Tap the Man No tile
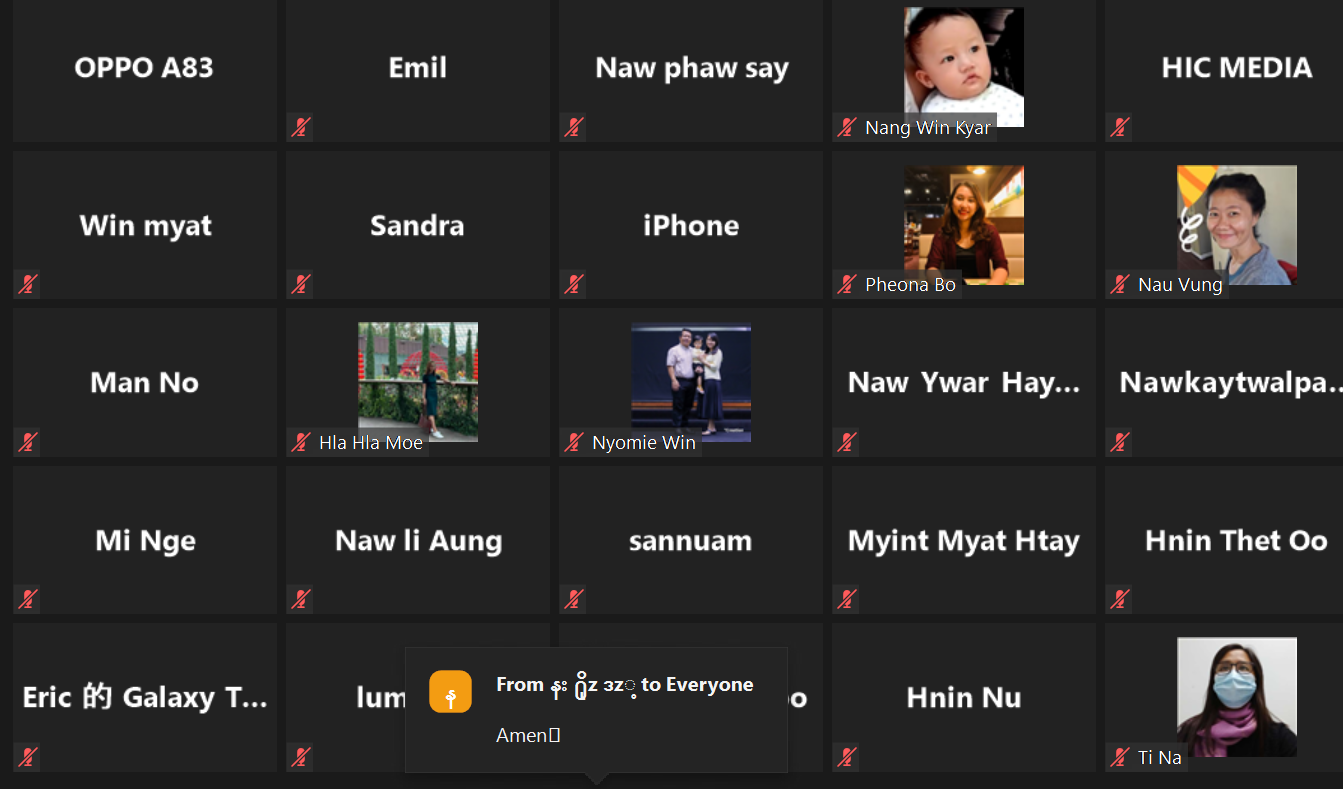 point(144,382)
